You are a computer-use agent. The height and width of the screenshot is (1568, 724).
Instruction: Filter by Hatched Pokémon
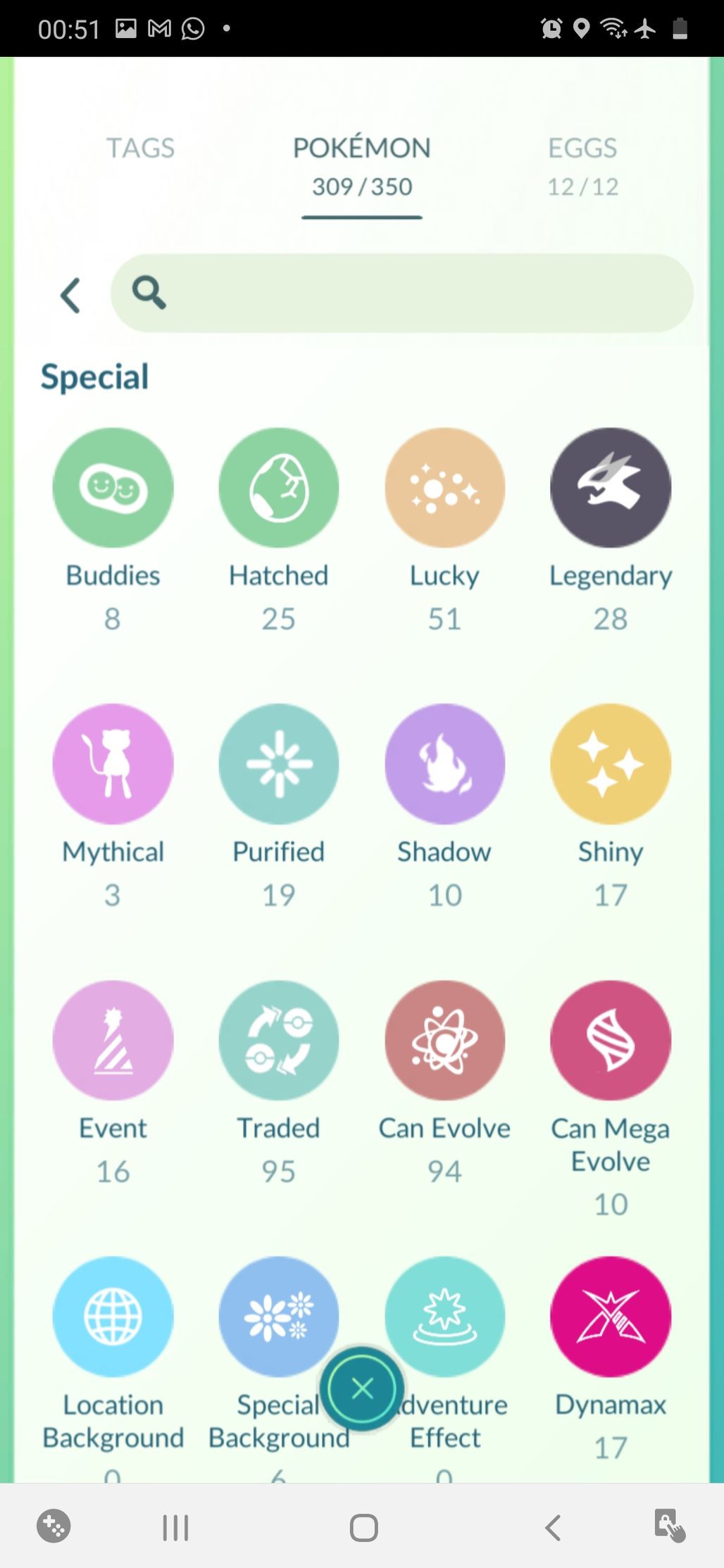(278, 488)
